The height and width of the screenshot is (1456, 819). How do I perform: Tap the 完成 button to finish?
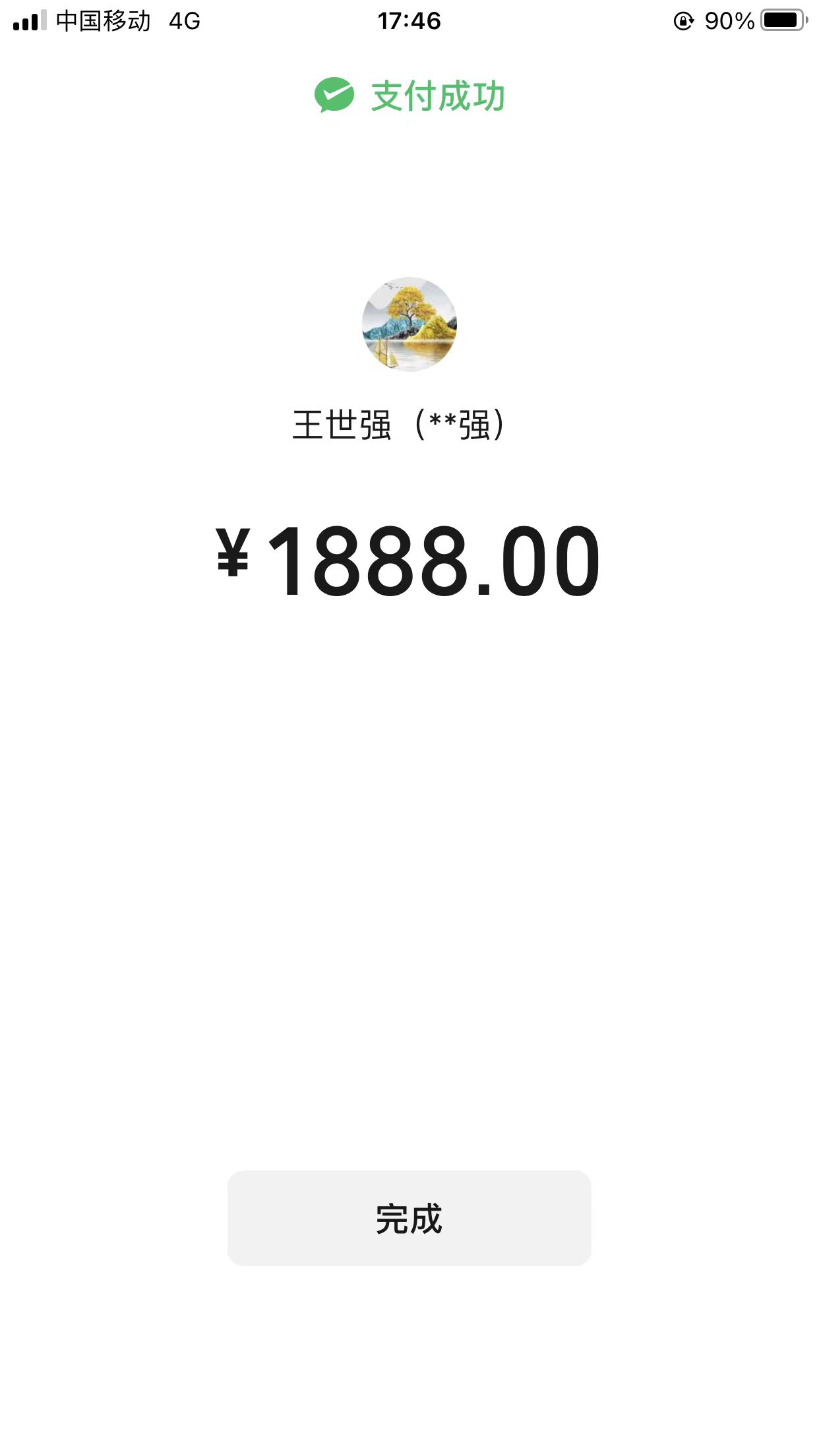coord(409,1218)
